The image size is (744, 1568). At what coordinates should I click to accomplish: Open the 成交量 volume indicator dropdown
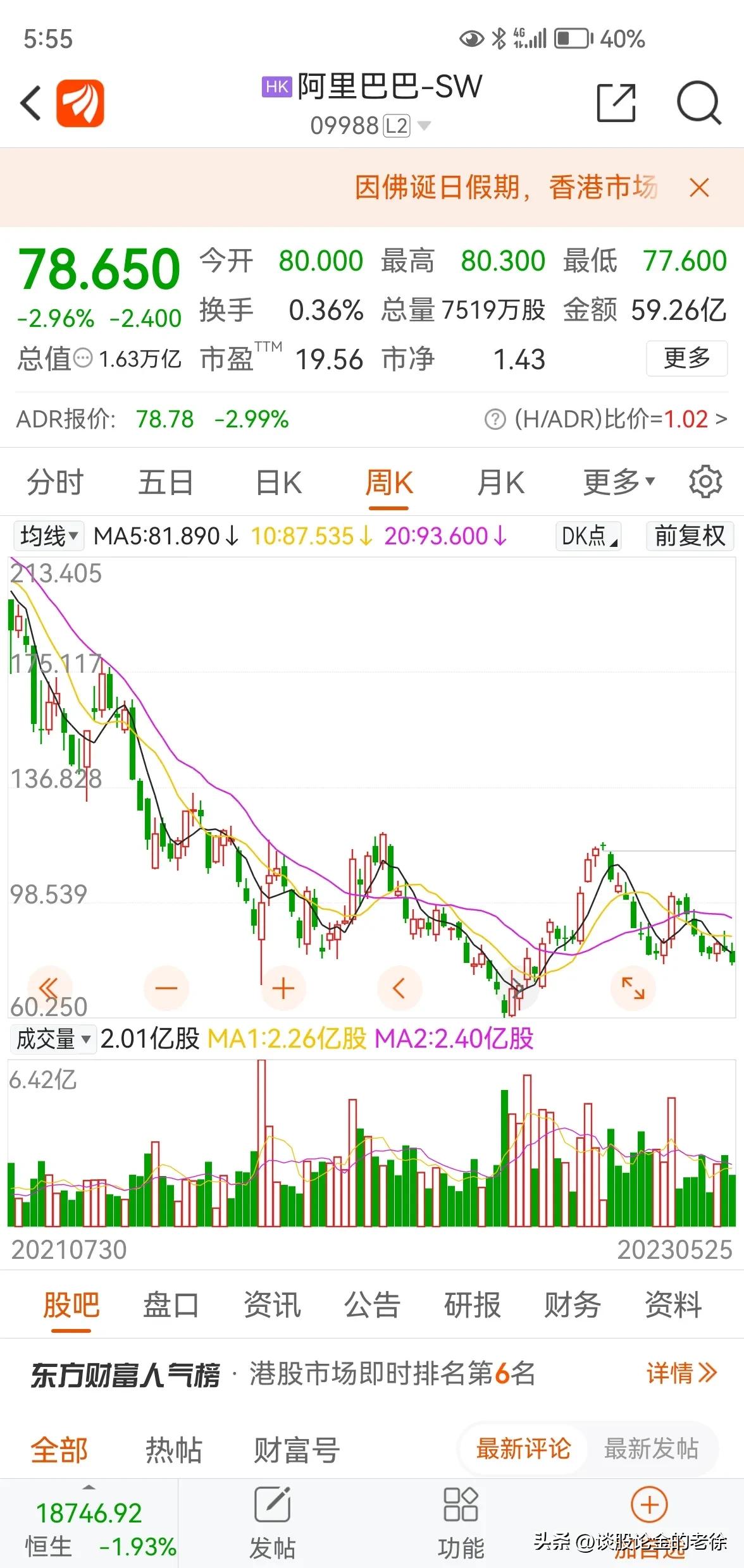tap(53, 1039)
